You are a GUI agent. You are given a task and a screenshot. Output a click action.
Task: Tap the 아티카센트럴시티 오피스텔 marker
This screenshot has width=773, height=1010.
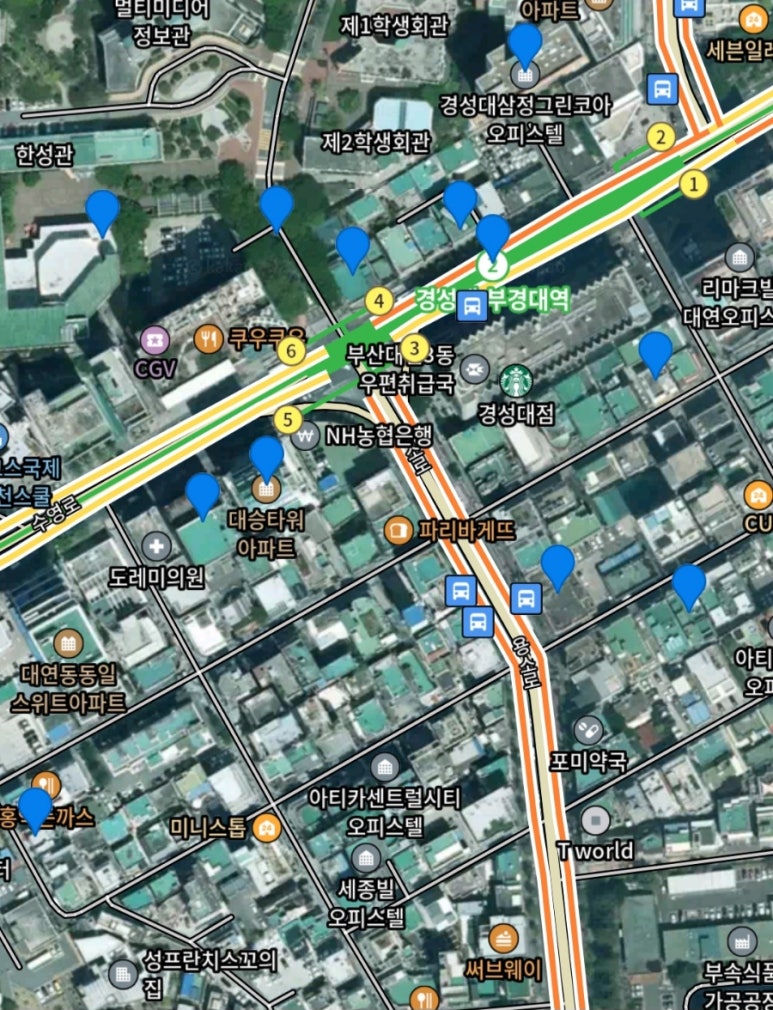tap(384, 768)
